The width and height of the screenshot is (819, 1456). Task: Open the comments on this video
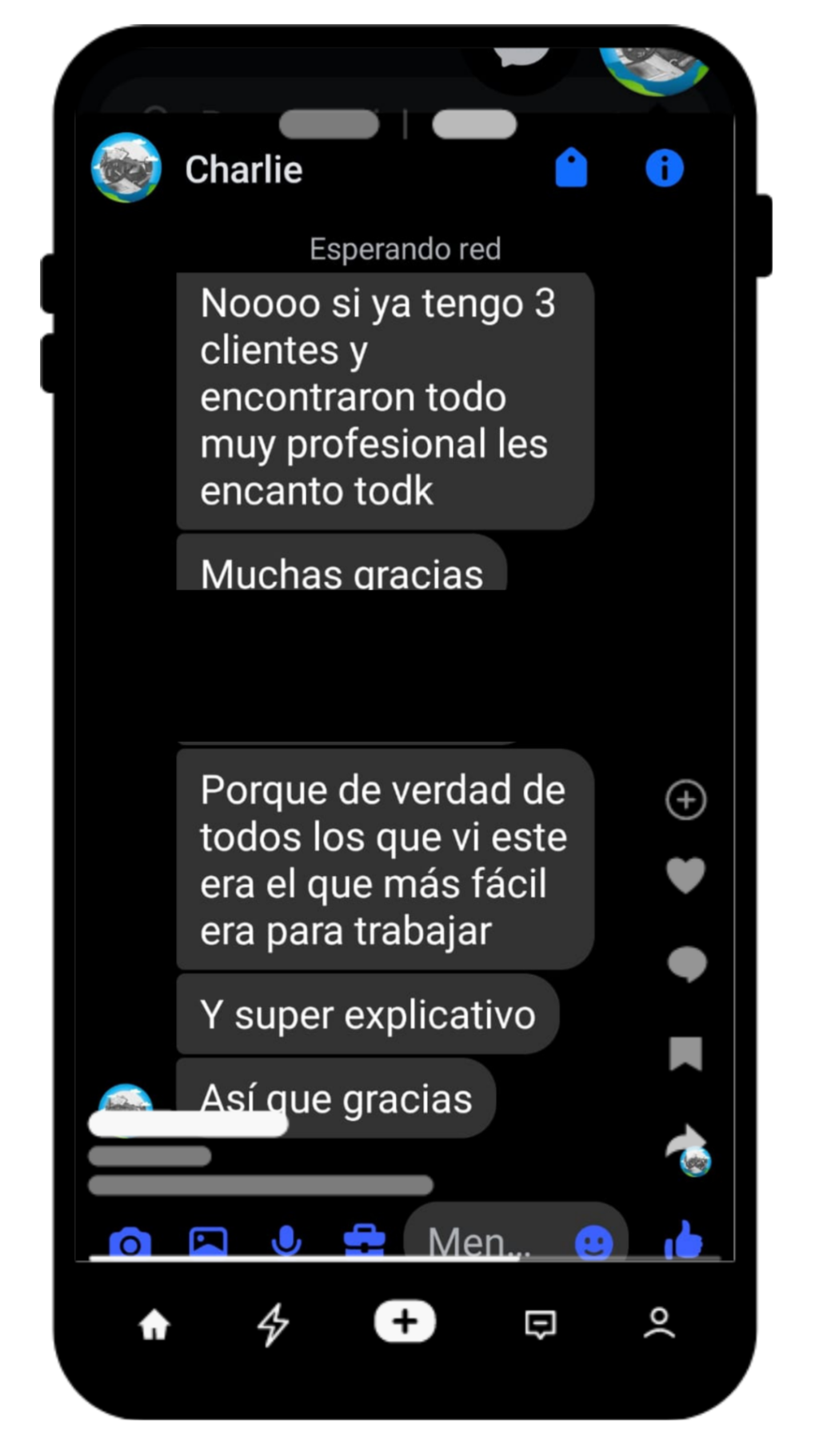[x=686, y=963]
